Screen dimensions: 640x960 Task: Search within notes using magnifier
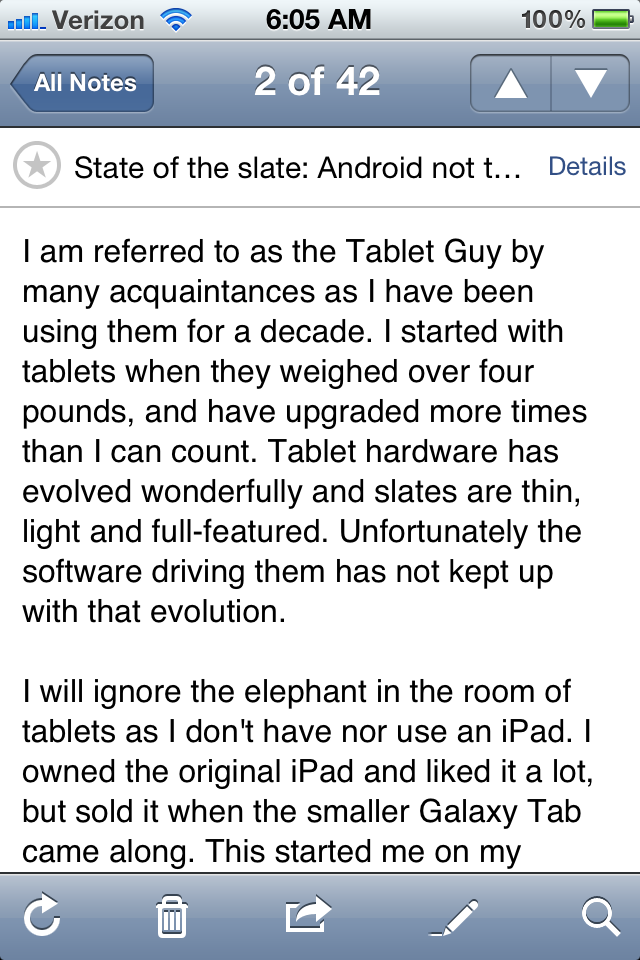point(600,916)
